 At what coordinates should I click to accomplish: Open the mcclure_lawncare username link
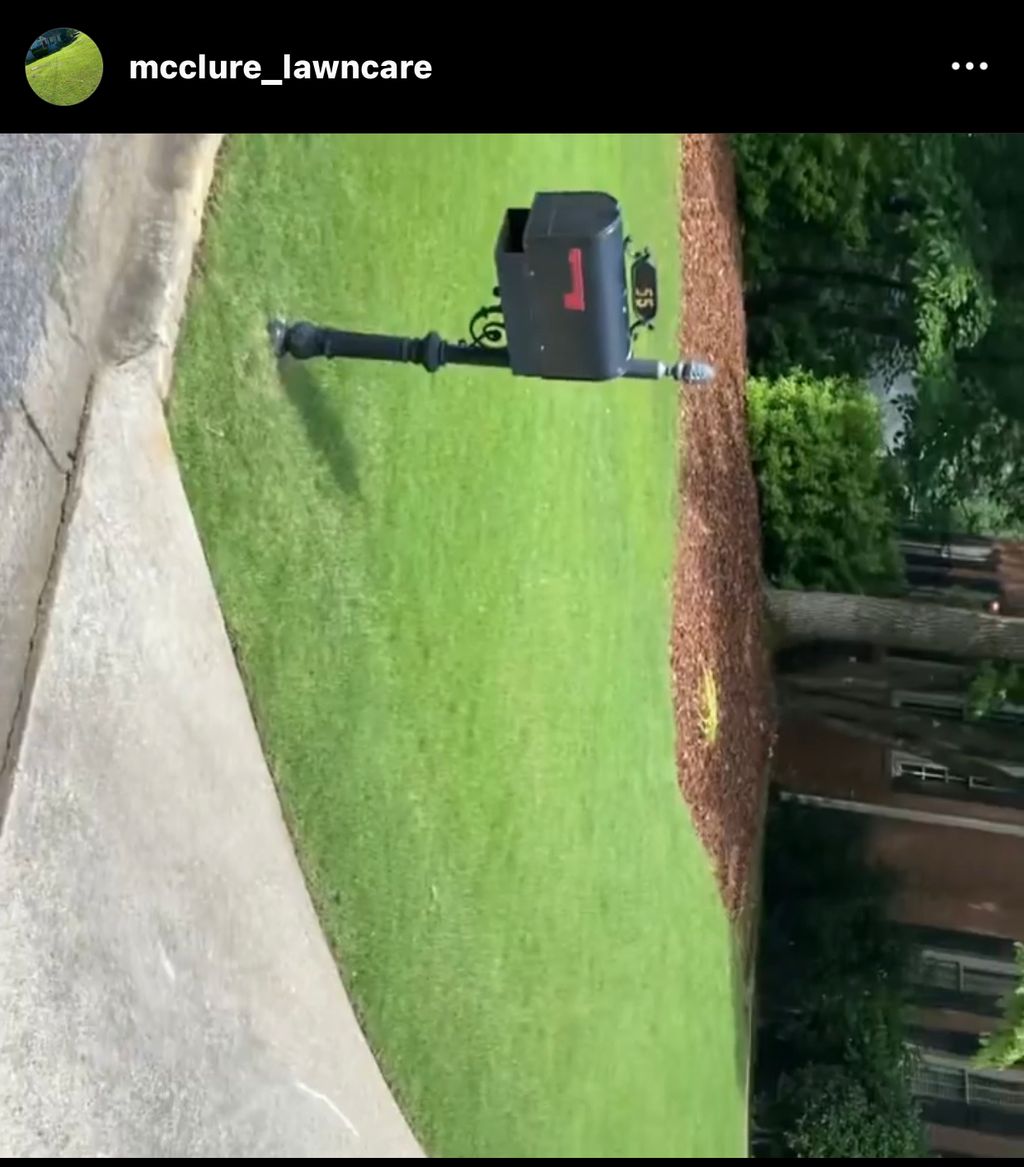pos(280,68)
